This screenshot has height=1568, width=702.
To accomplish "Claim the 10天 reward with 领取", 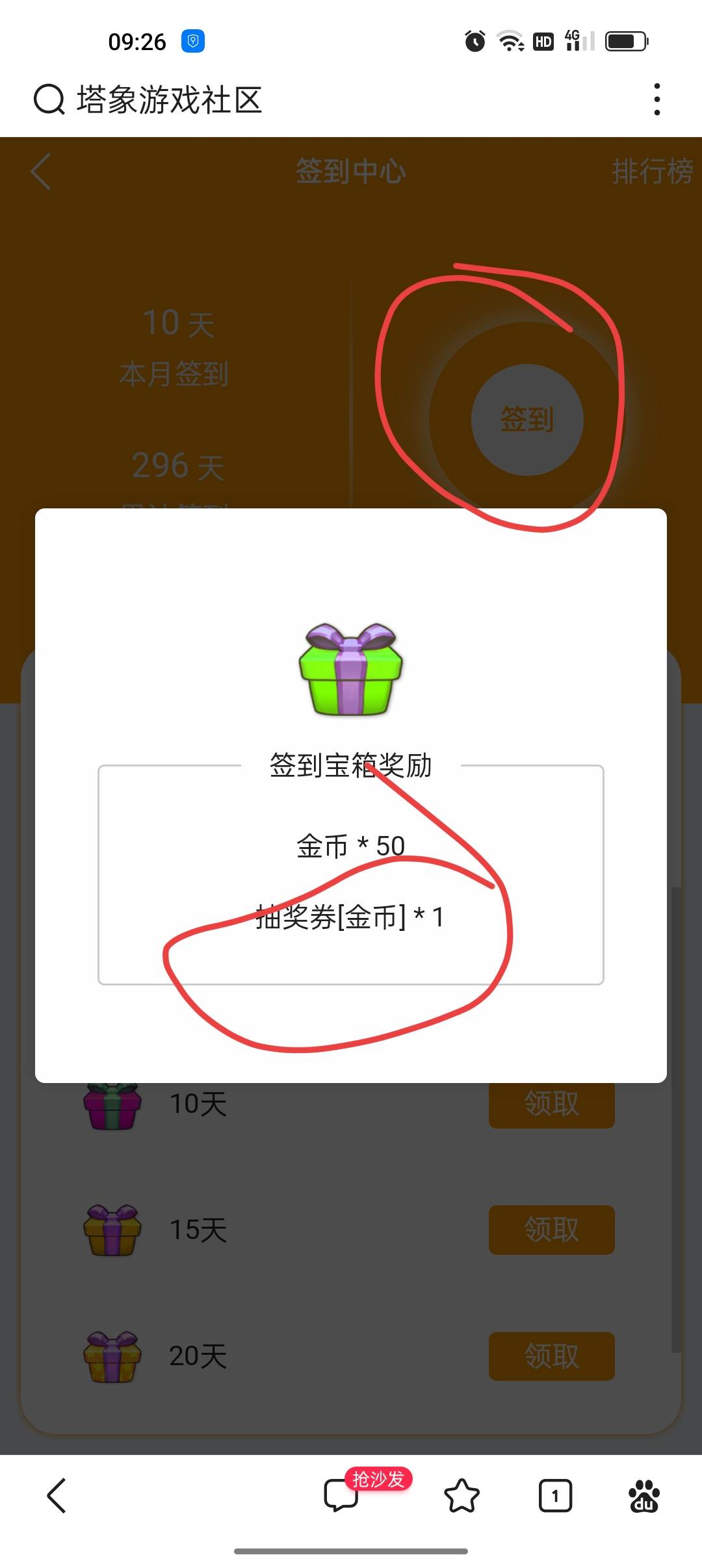I will [551, 1105].
